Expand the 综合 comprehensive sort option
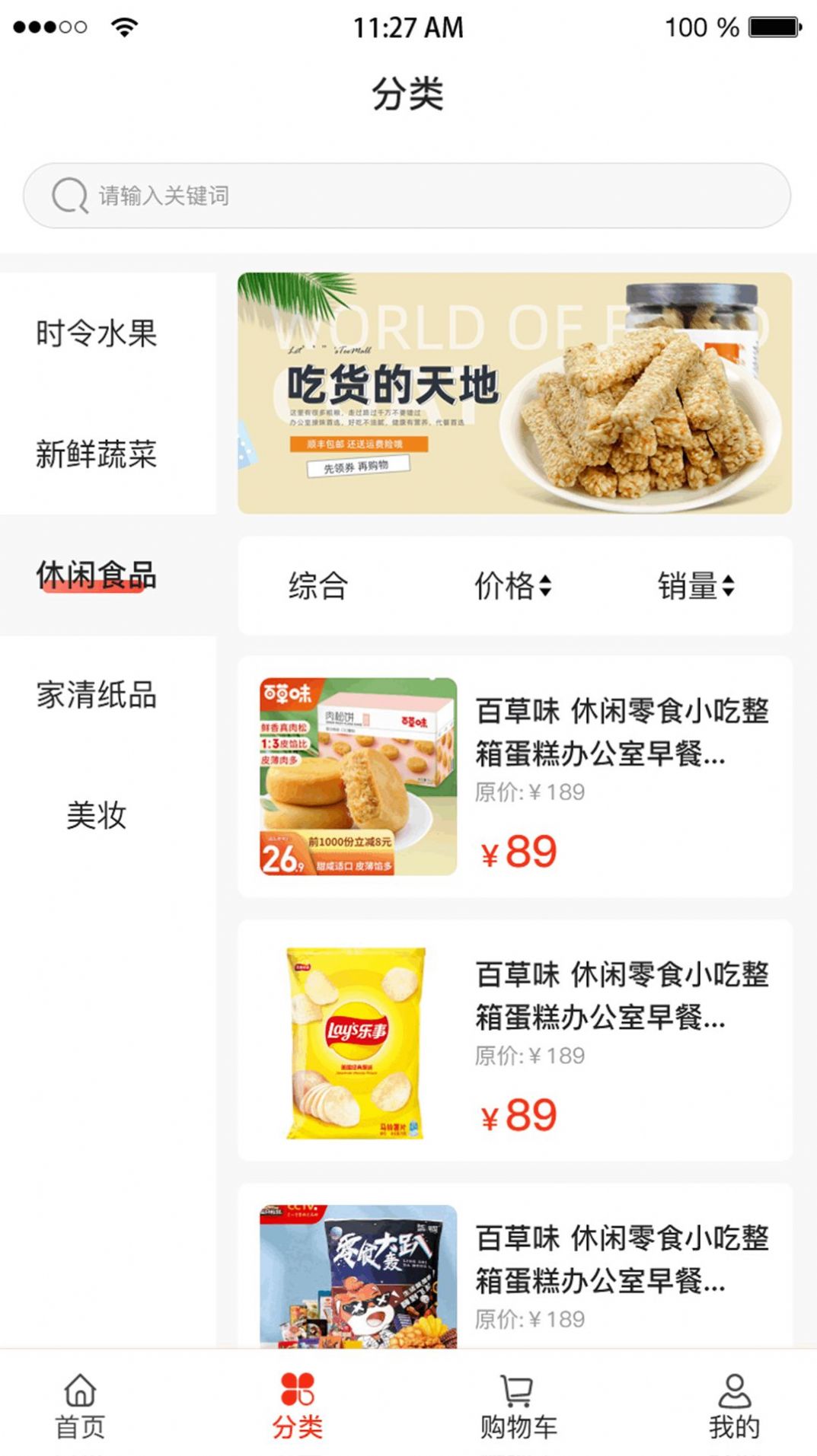This screenshot has width=817, height=1456. point(318,586)
